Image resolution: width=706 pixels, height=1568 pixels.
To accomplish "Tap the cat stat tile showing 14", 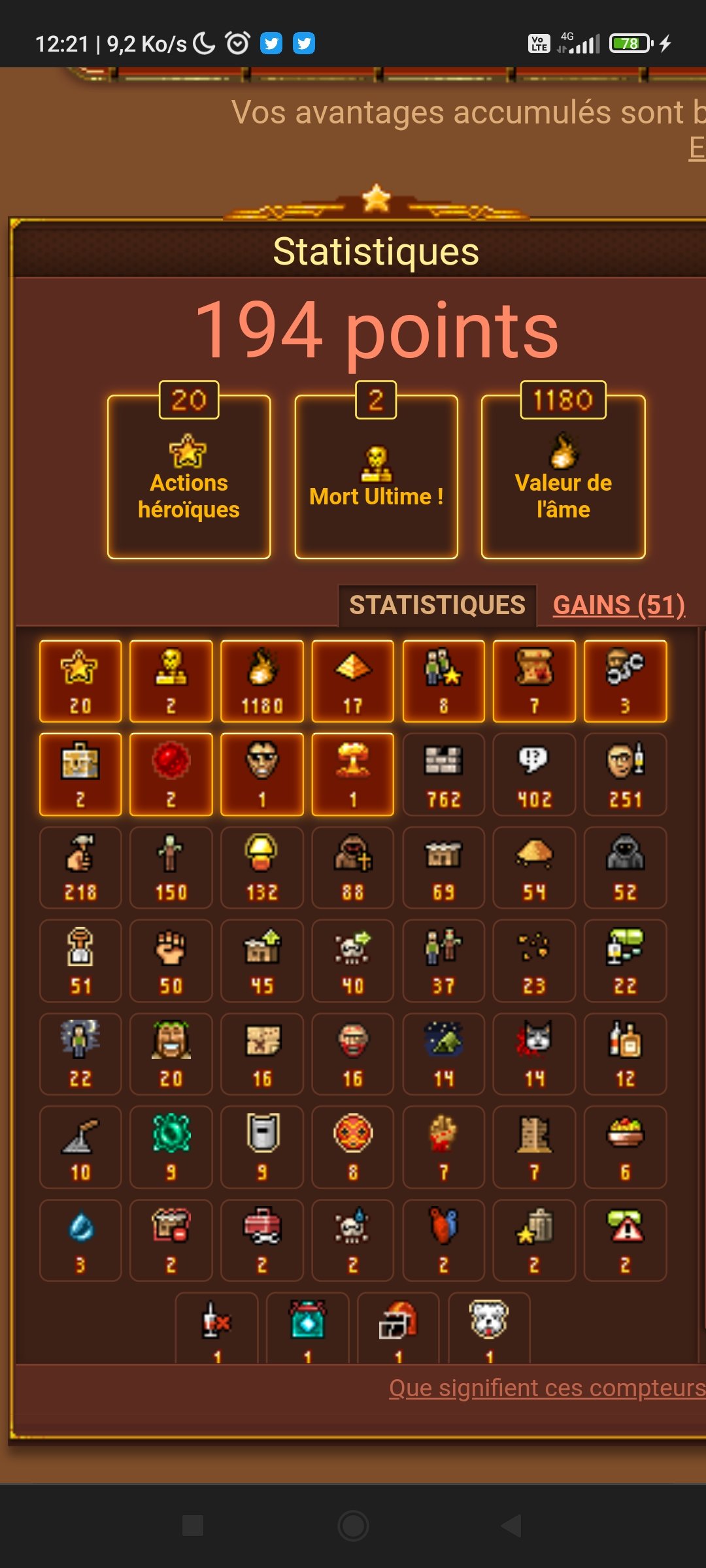I will point(534,1054).
